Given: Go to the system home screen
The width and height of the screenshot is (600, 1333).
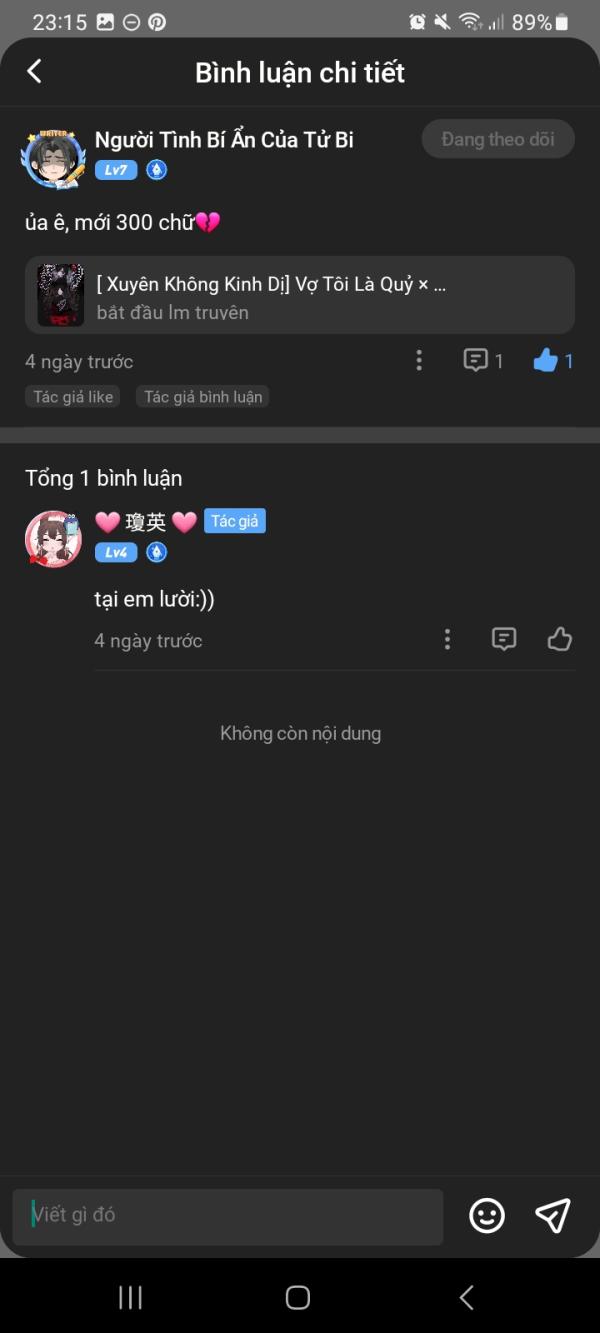Looking at the screenshot, I should click(298, 1298).
